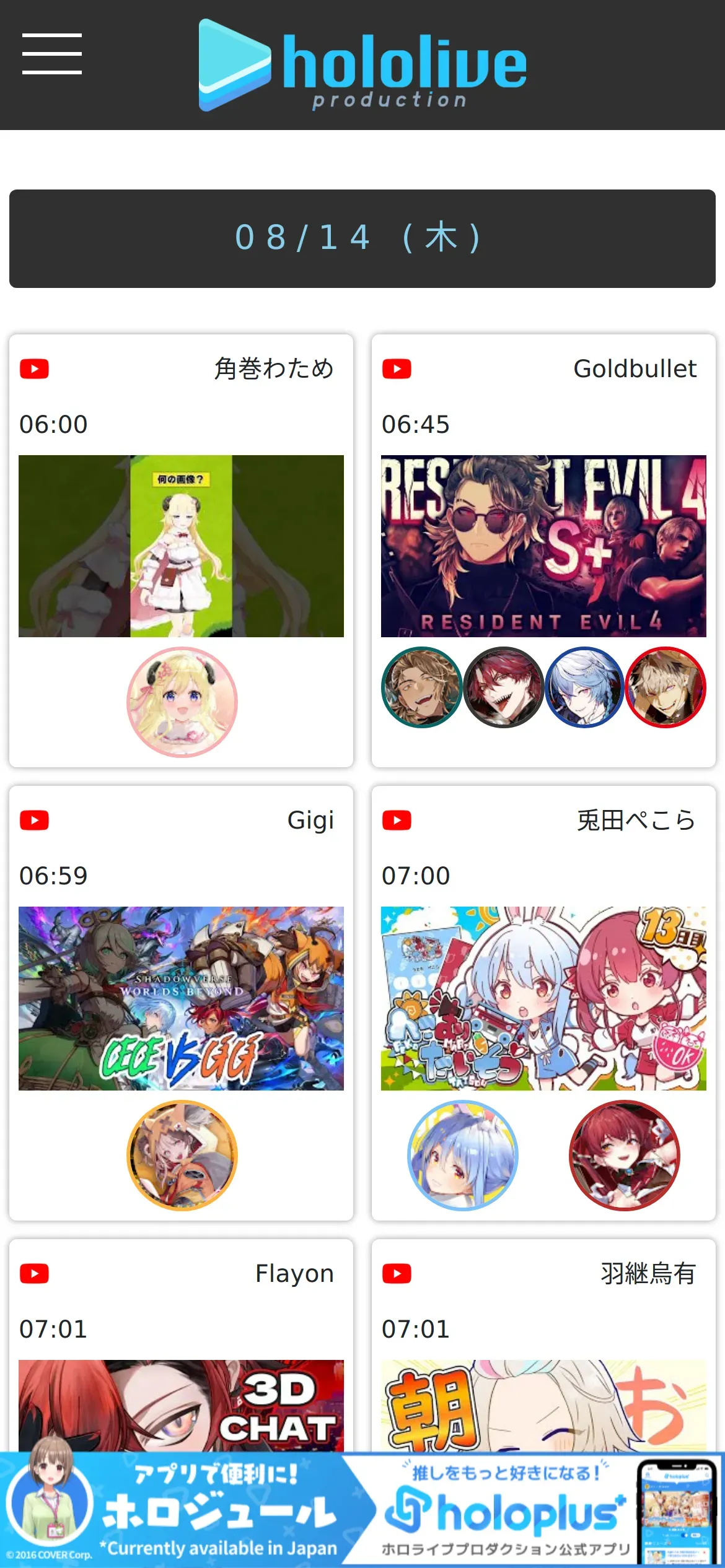725x1568 pixels.
Task: Open 兎田ぺこら's 07:00 stream card
Action: pyautogui.click(x=543, y=998)
